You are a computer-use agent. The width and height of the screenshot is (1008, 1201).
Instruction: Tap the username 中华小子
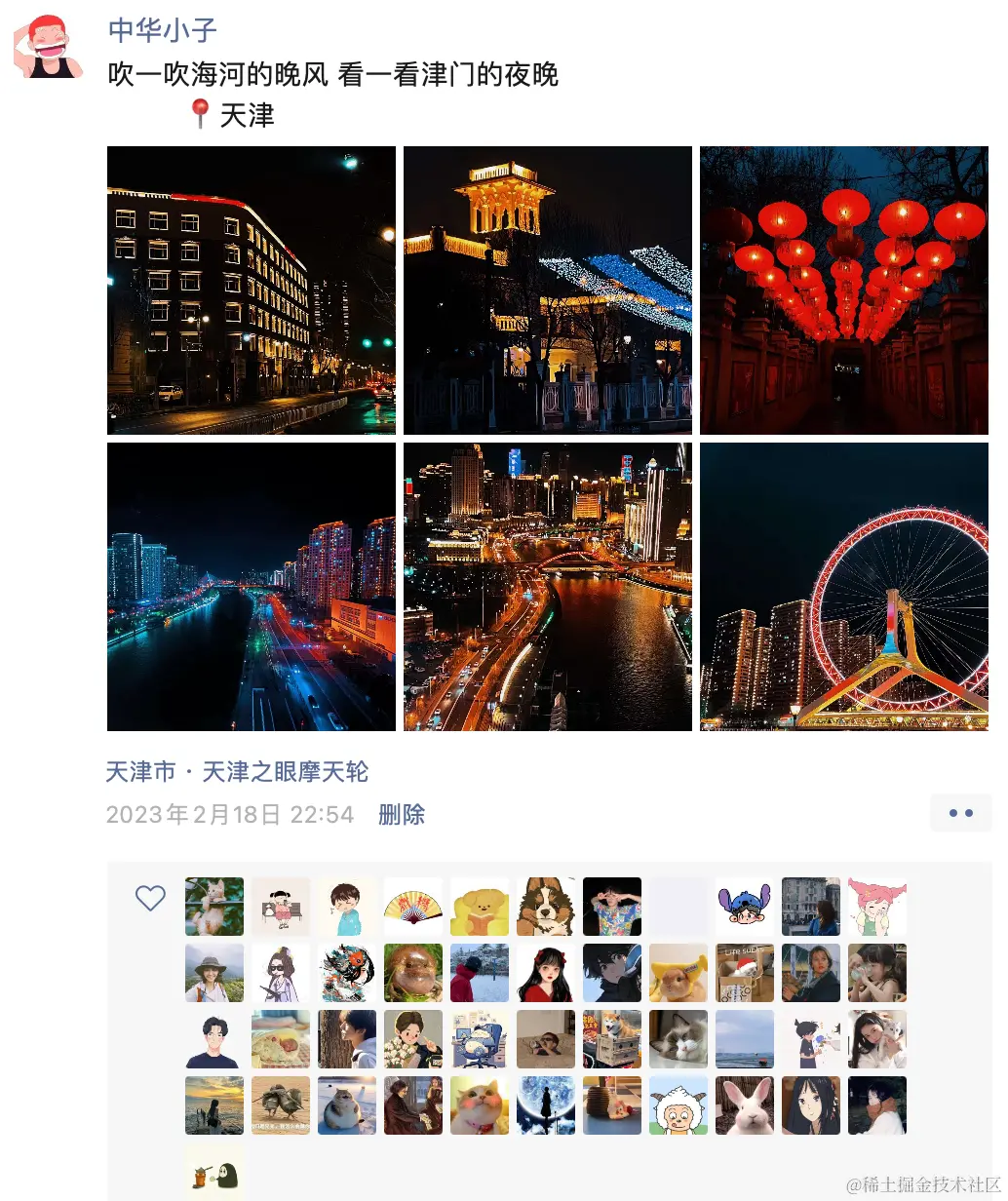pyautogui.click(x=163, y=30)
